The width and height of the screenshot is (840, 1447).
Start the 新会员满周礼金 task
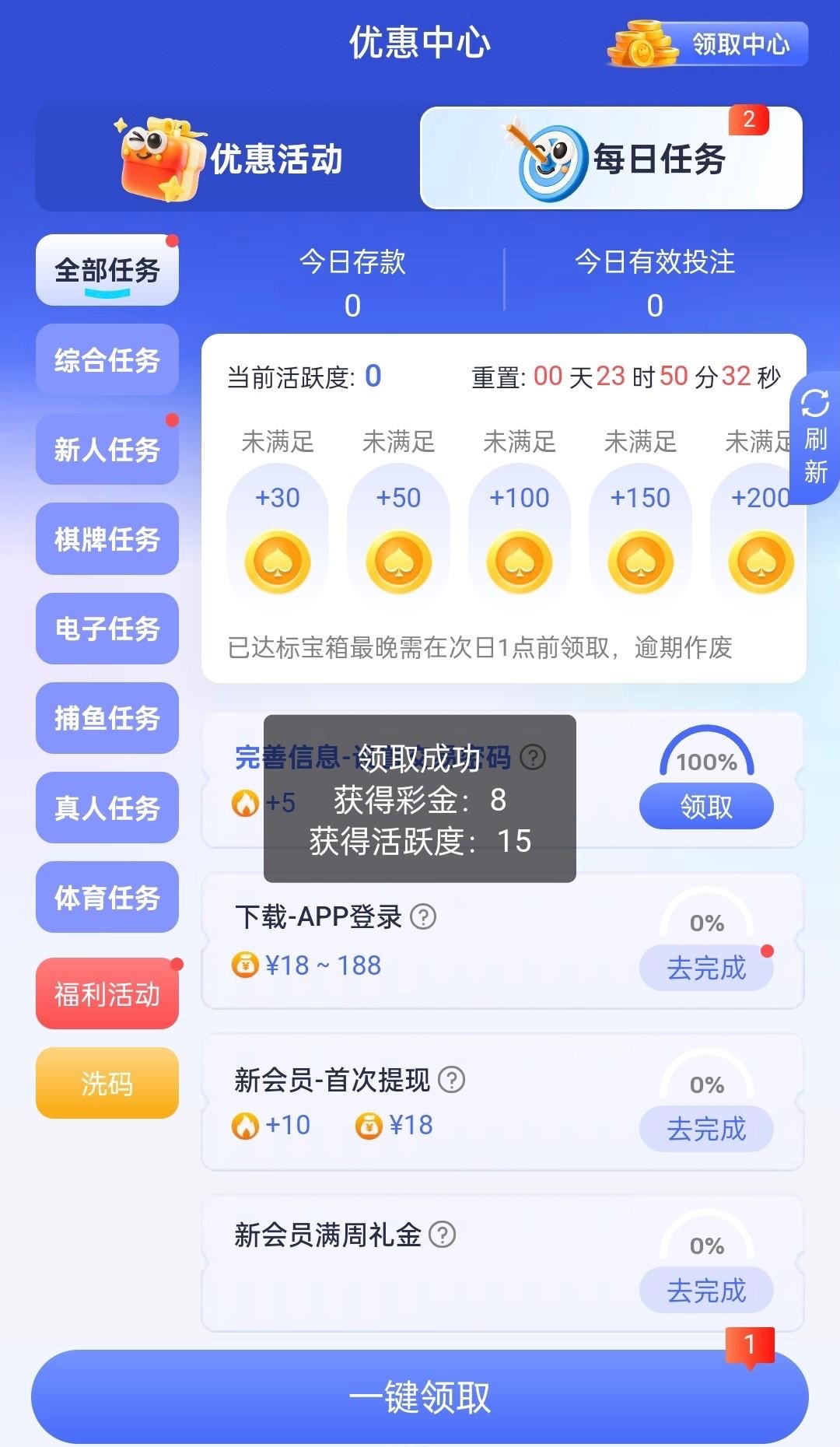pos(706,1291)
